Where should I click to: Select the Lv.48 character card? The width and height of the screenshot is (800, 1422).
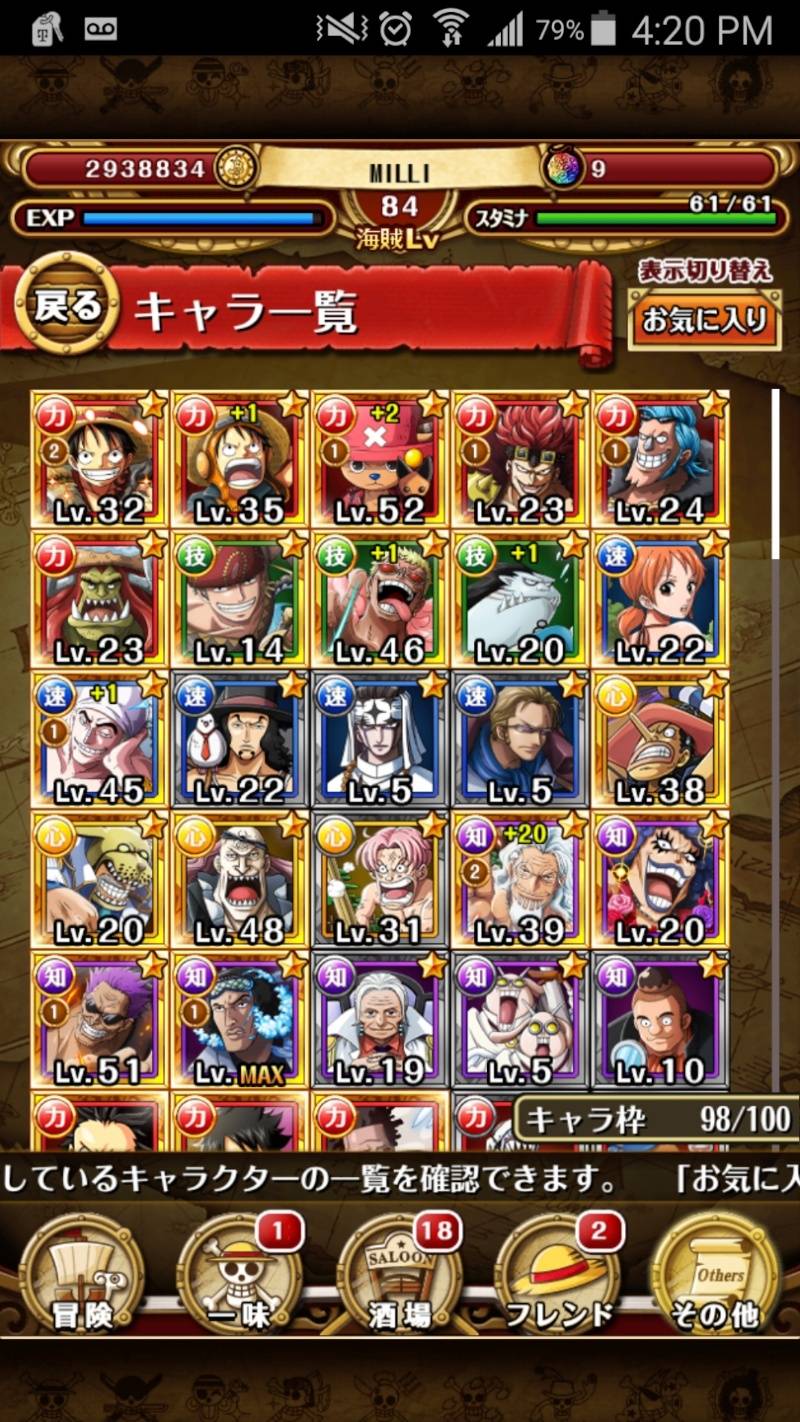point(239,879)
